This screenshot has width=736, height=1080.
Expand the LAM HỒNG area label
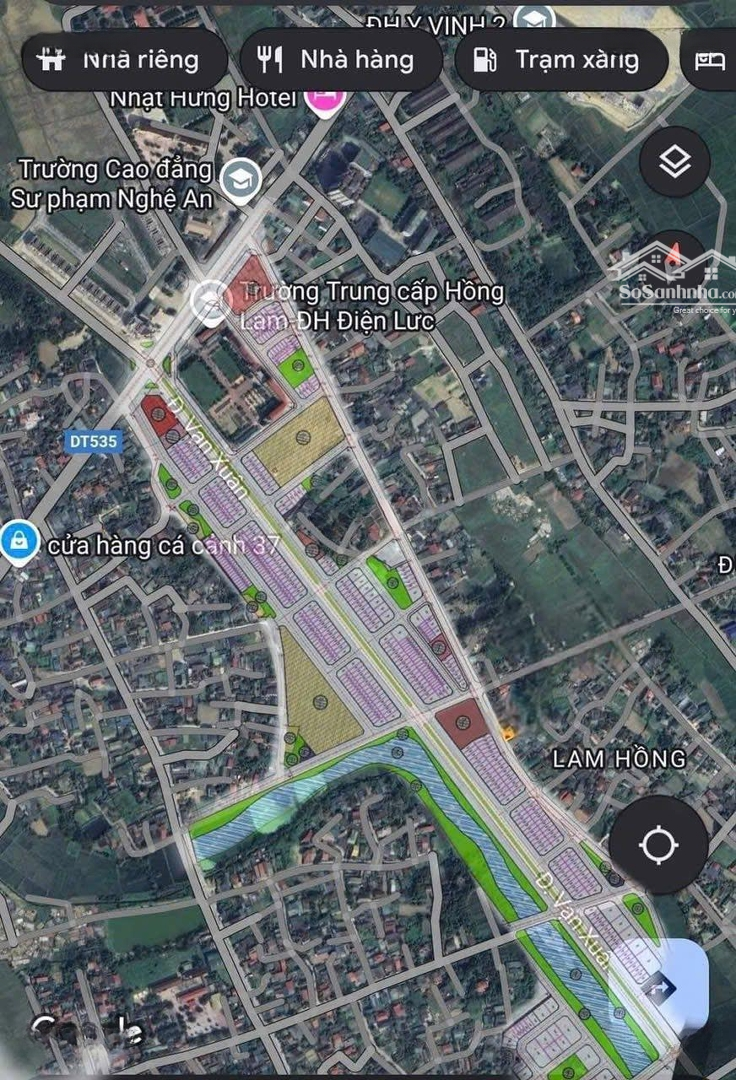[x=620, y=760]
